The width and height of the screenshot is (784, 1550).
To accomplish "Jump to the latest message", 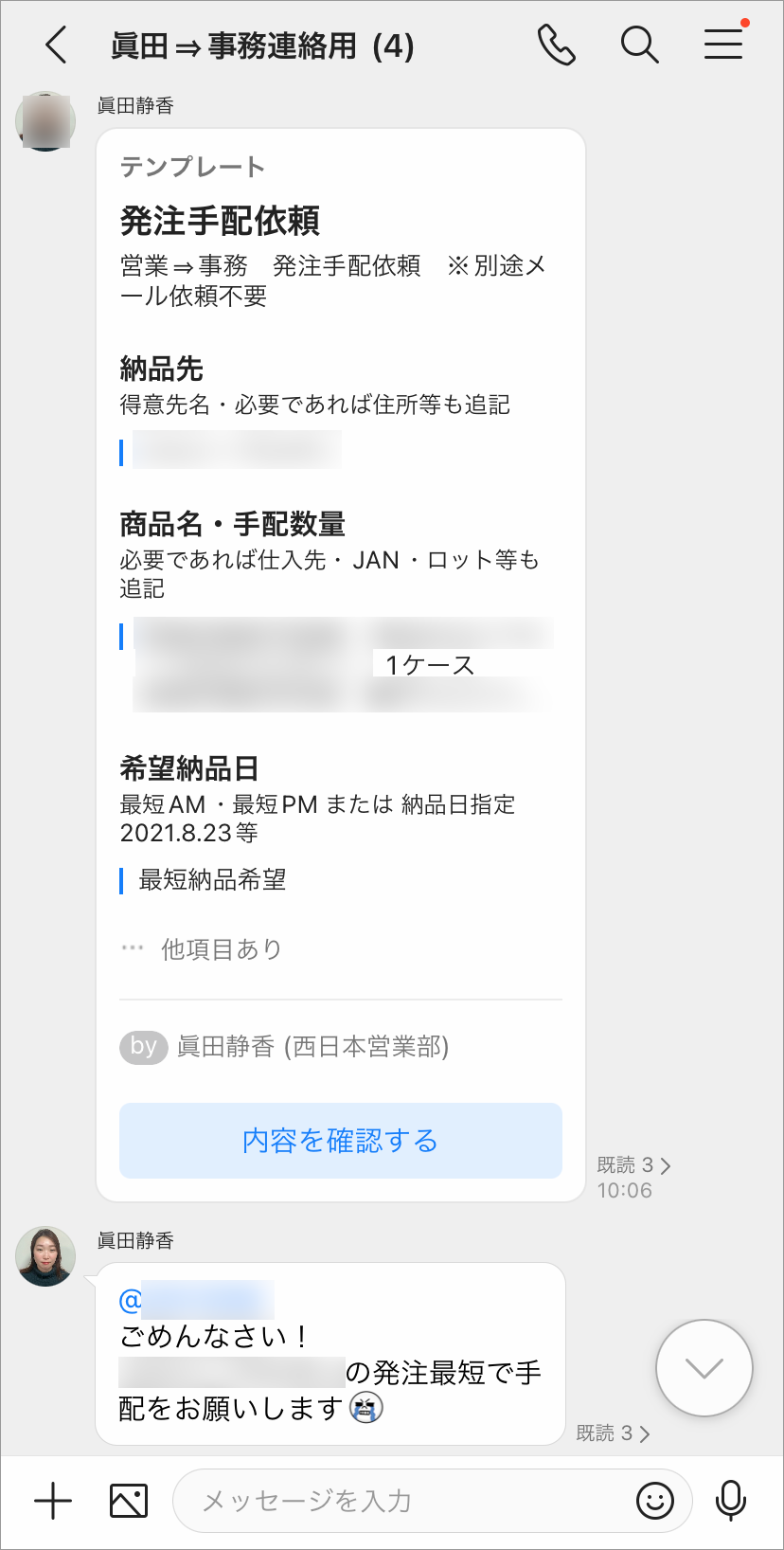I will 704,1367.
